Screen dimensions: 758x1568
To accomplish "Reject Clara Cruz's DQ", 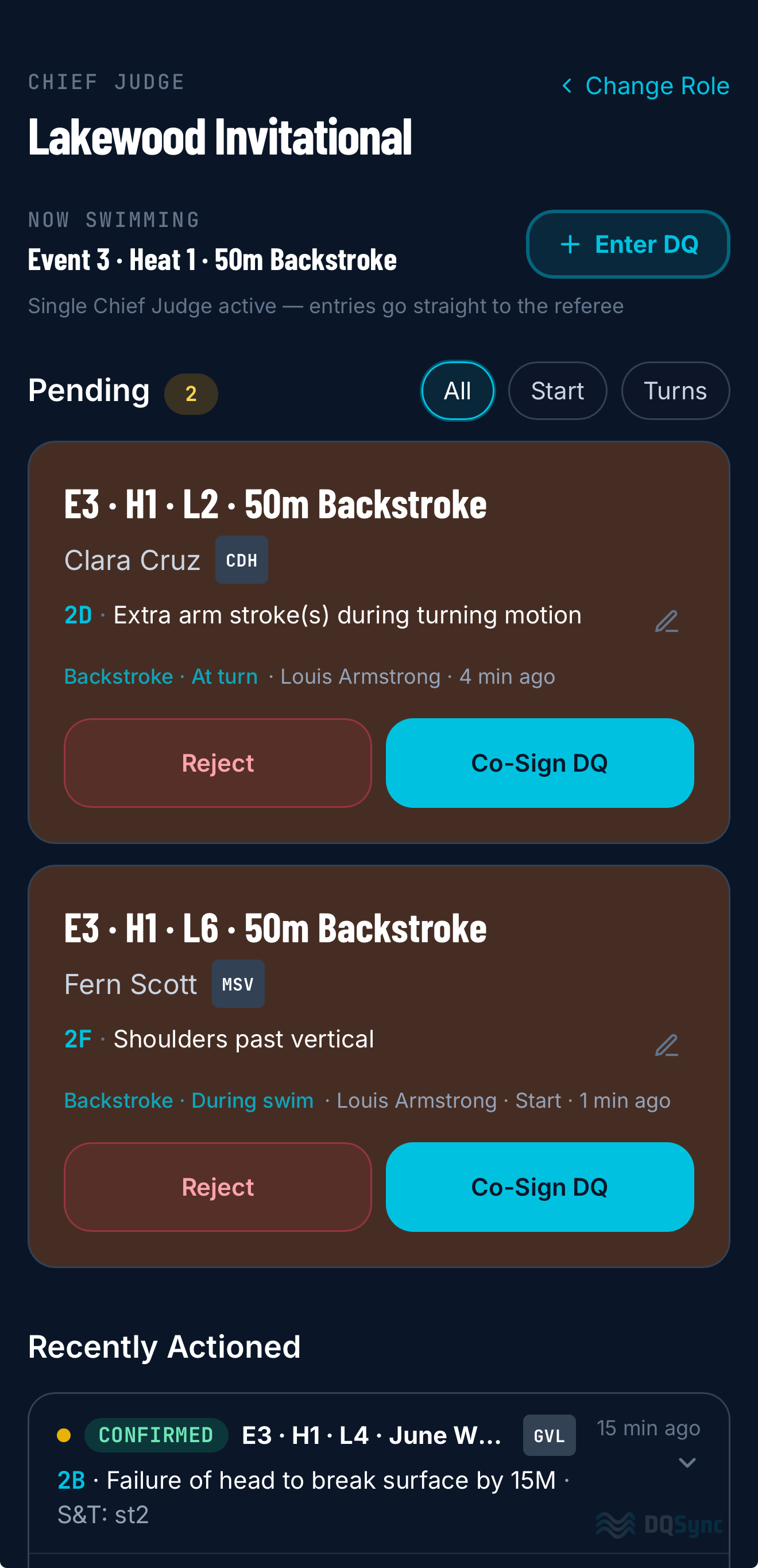I will pyautogui.click(x=218, y=762).
